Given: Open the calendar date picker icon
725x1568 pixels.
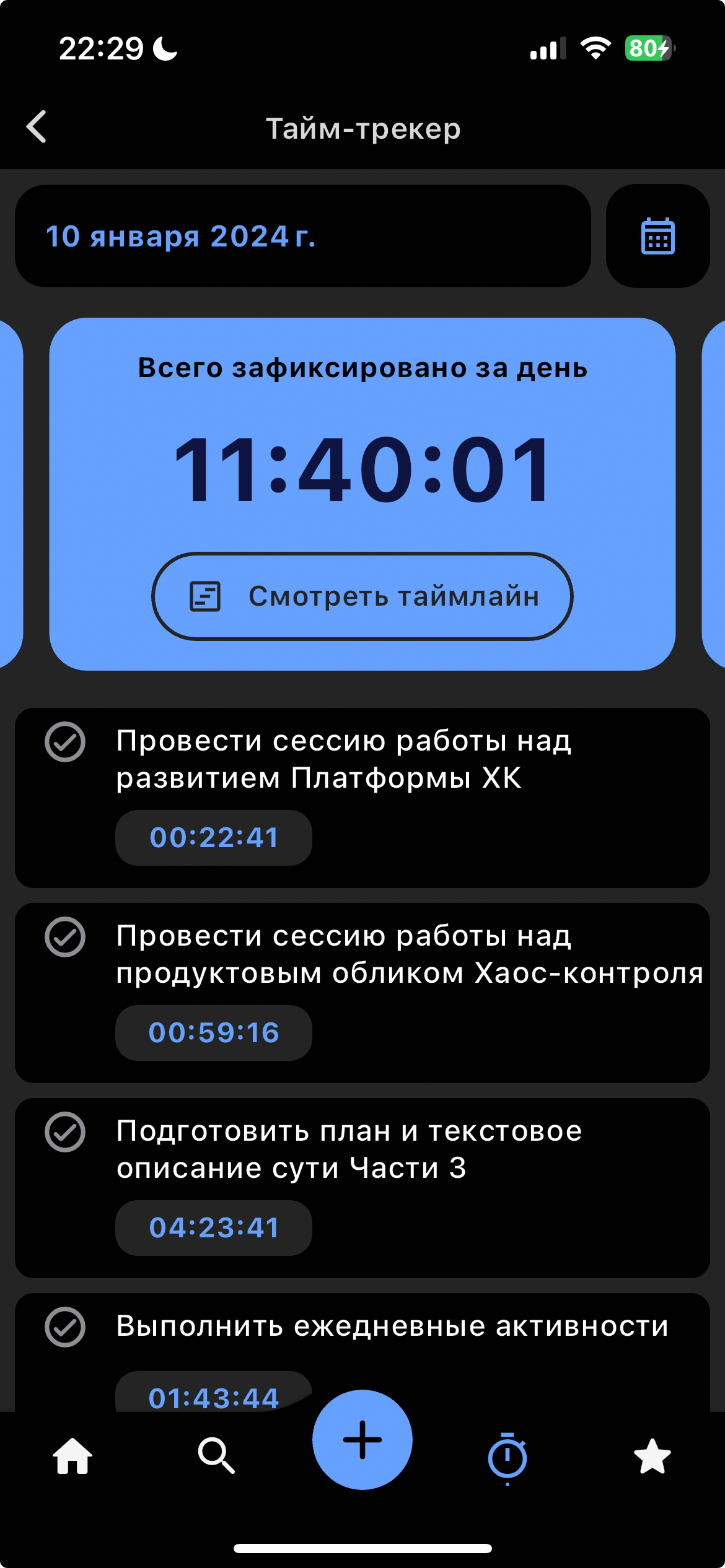Looking at the screenshot, I should [657, 236].
